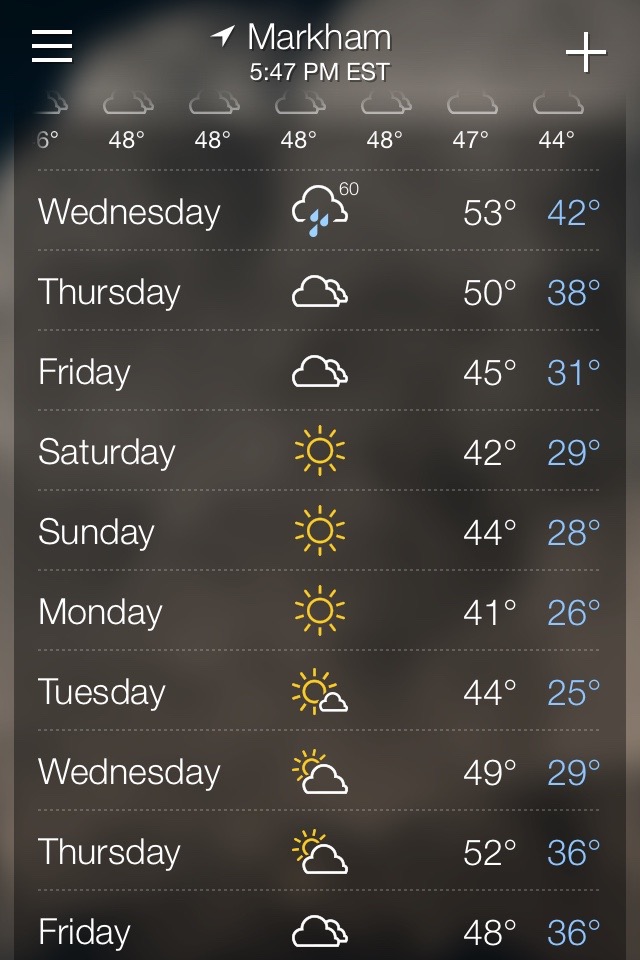The width and height of the screenshot is (640, 960).
Task: Add a new location with plus icon
Action: tap(585, 53)
